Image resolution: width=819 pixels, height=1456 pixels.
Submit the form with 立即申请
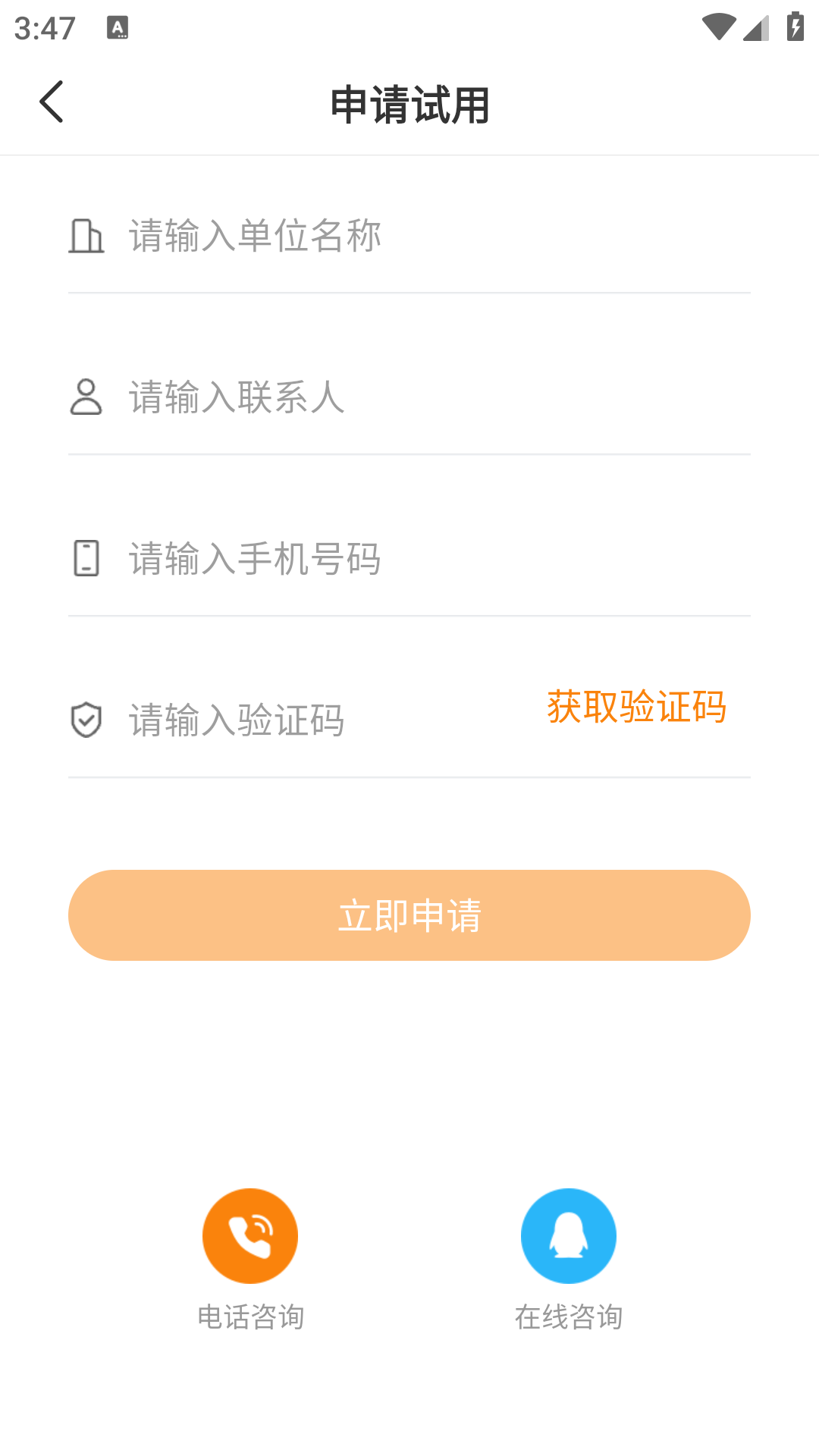[409, 915]
